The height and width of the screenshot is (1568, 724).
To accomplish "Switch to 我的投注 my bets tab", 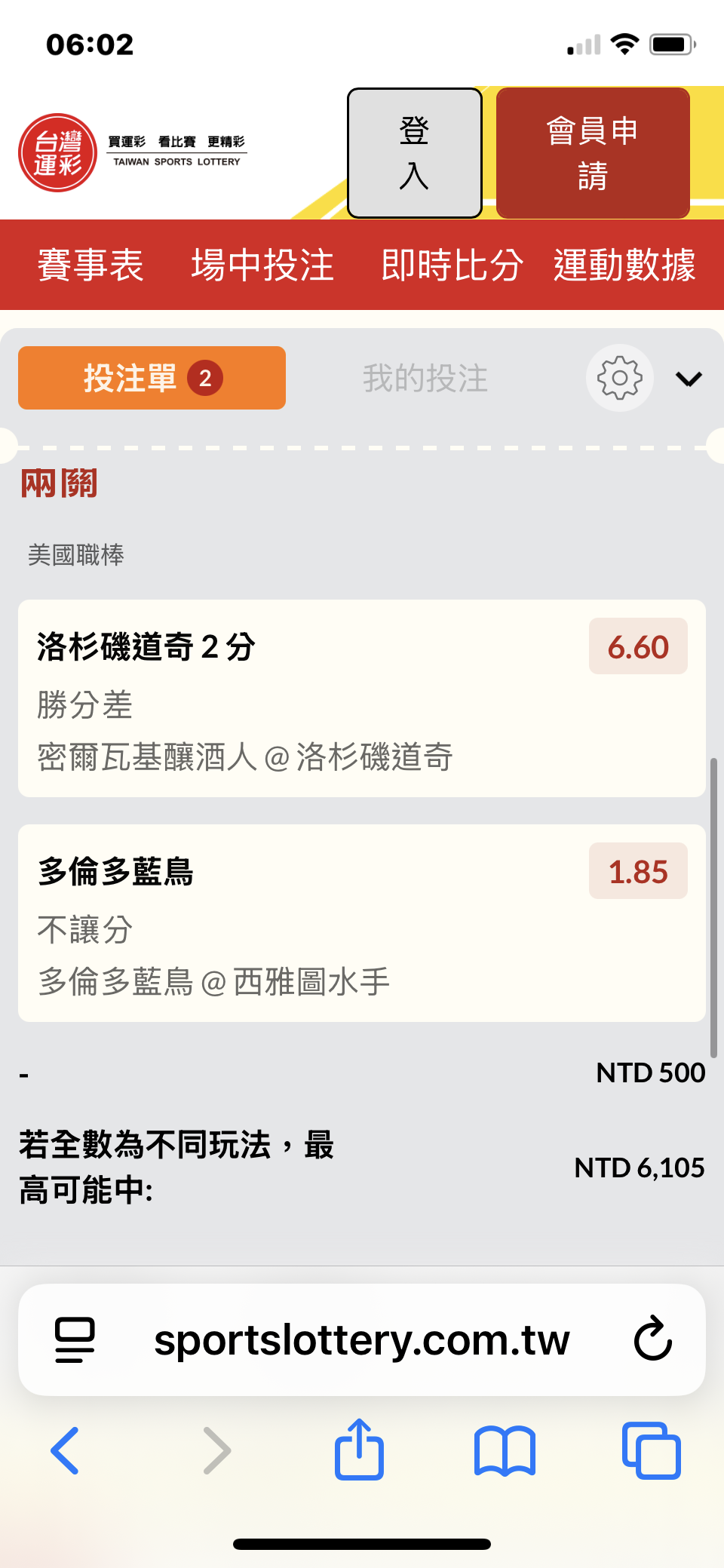I will (x=425, y=378).
